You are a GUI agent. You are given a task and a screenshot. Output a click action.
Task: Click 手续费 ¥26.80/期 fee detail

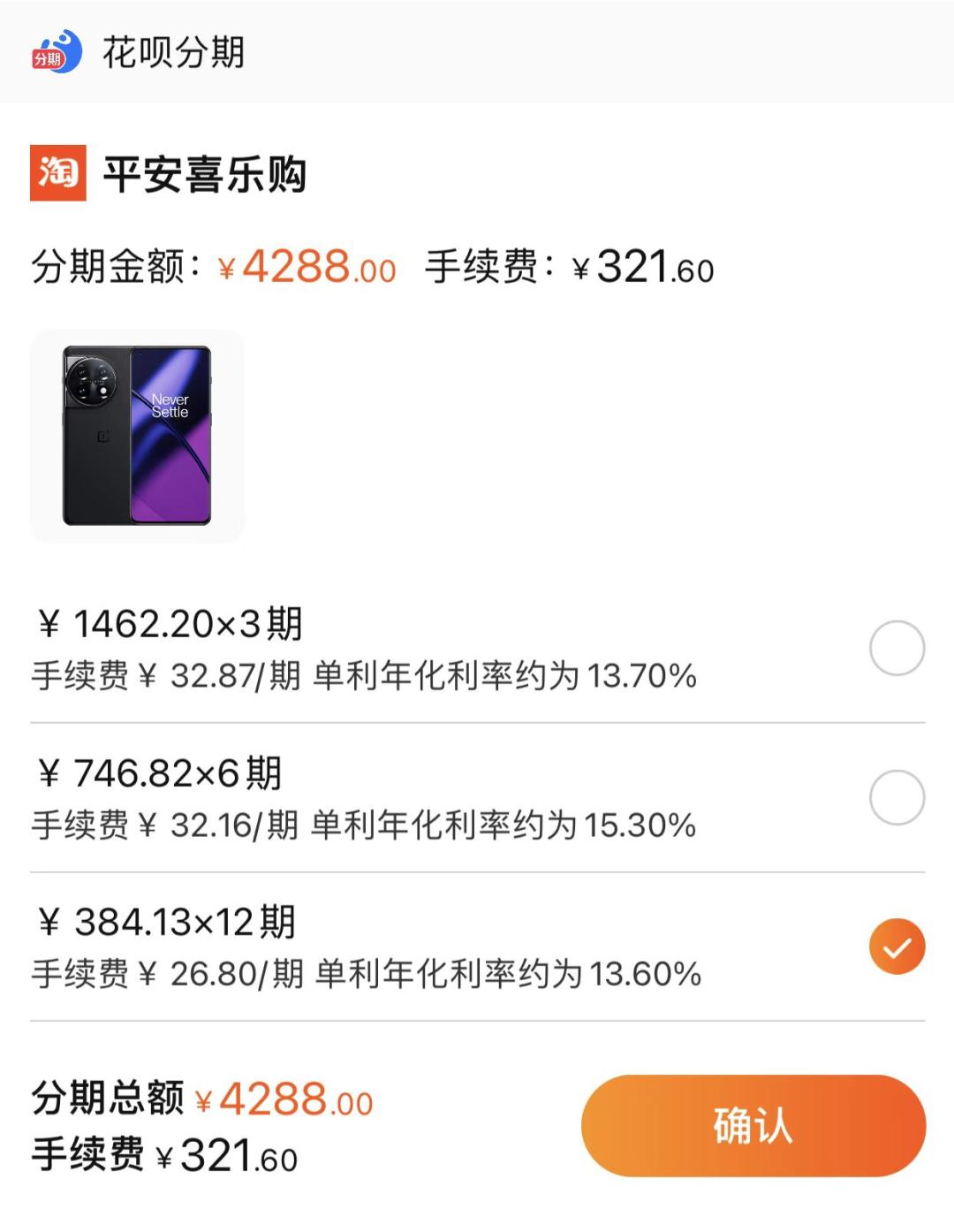[163, 977]
